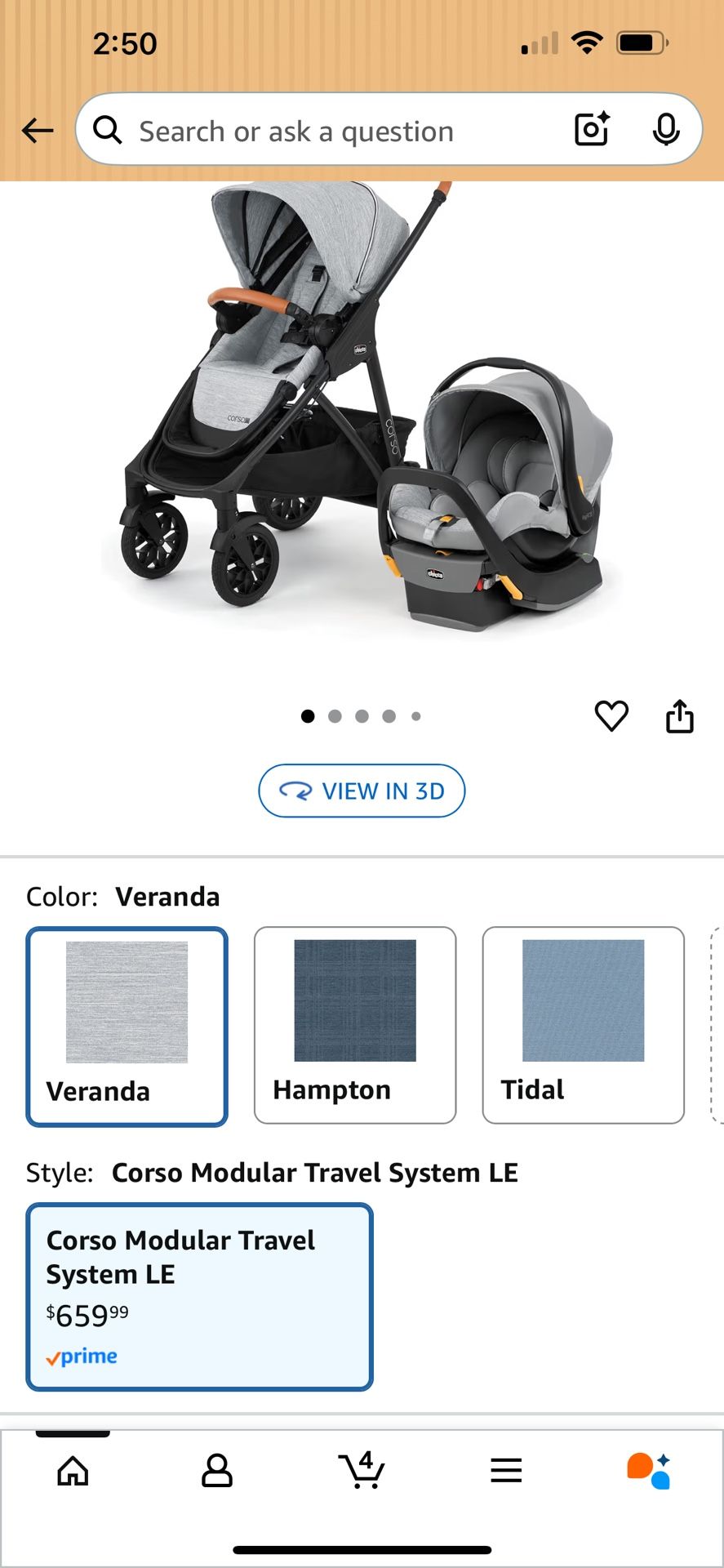Navigate back to the previous page

38,130
